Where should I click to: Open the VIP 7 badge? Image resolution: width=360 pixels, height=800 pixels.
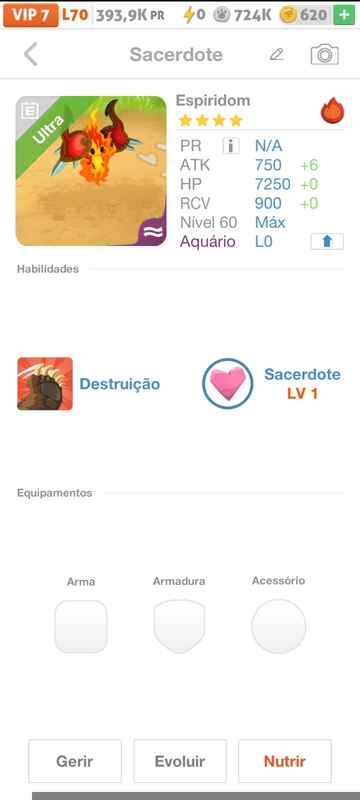coord(31,15)
